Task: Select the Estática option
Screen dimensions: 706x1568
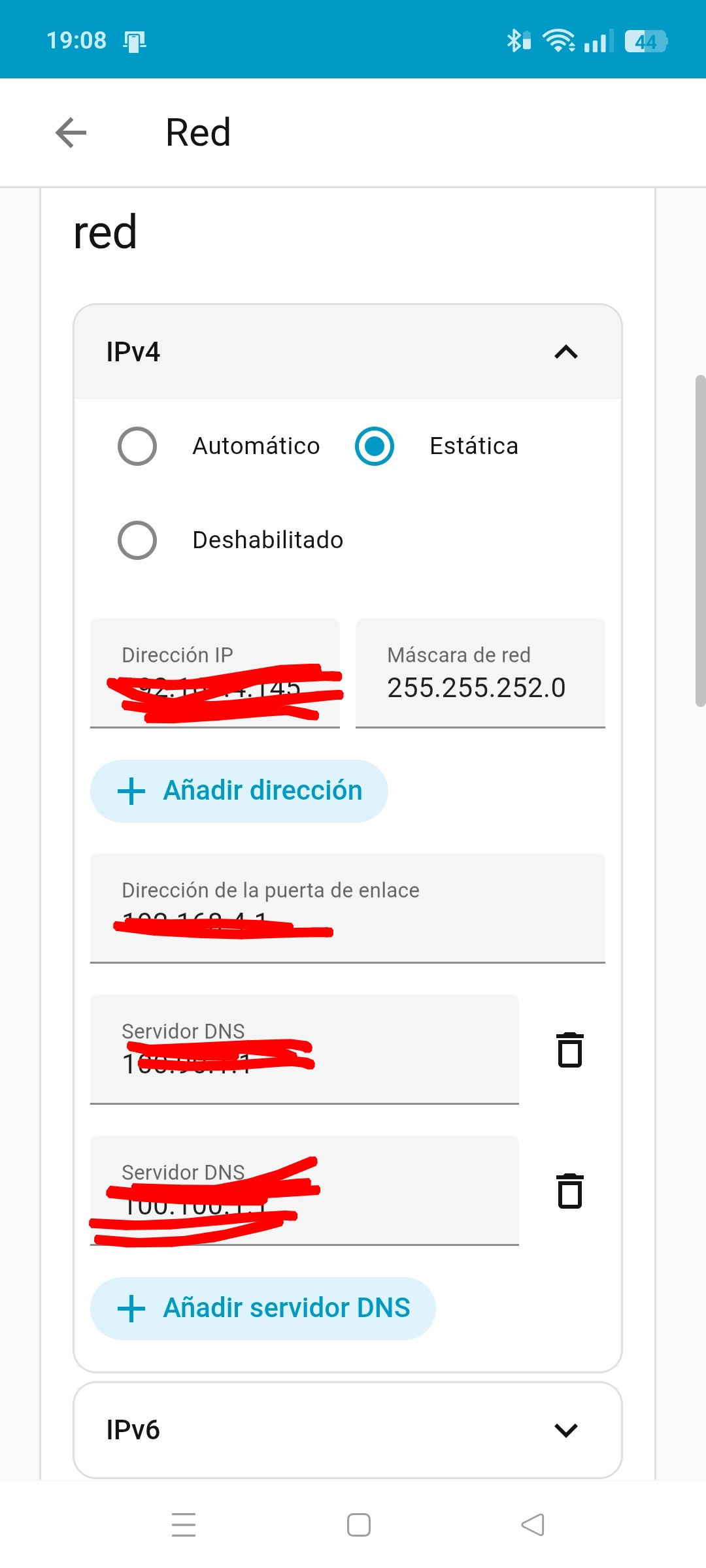Action: 375,446
